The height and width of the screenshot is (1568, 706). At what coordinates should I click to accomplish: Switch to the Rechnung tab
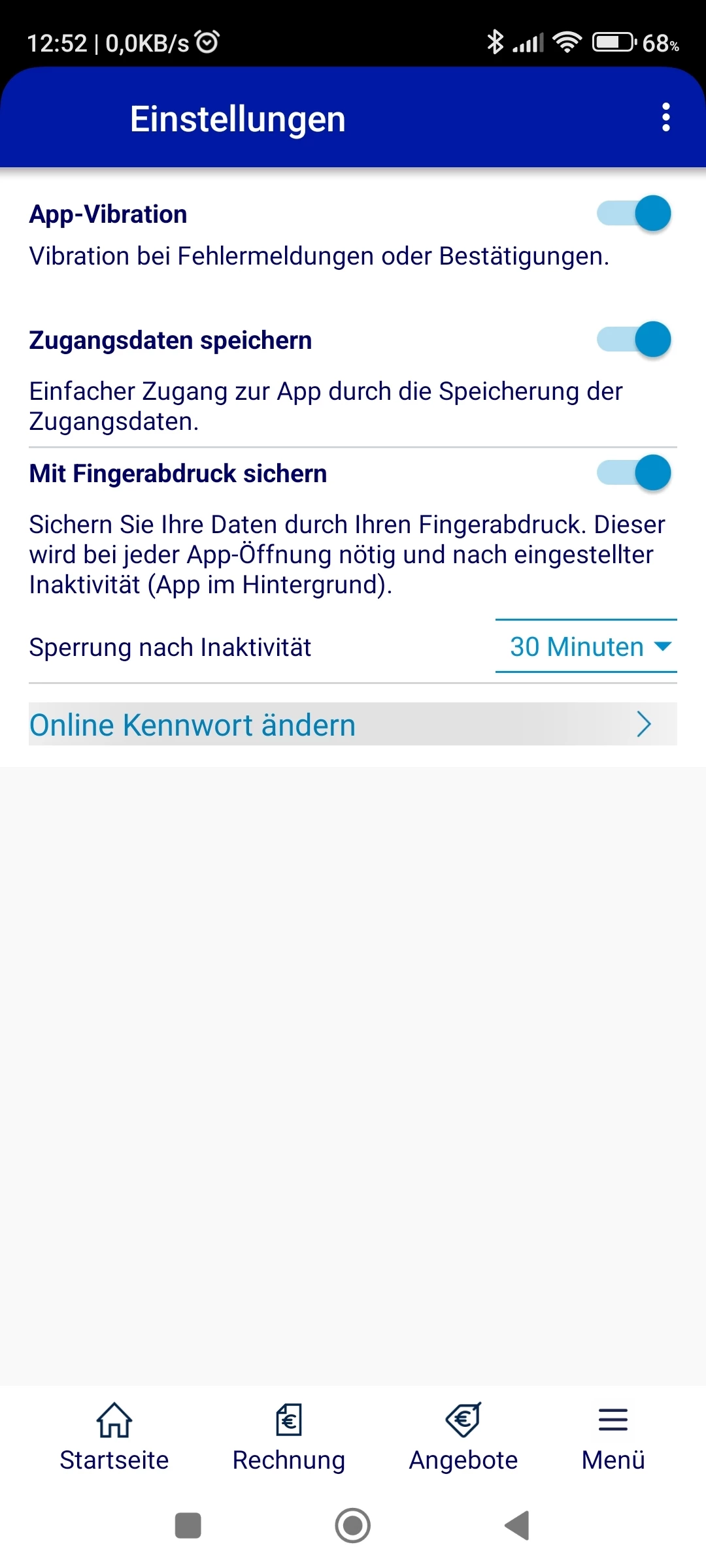(289, 1437)
